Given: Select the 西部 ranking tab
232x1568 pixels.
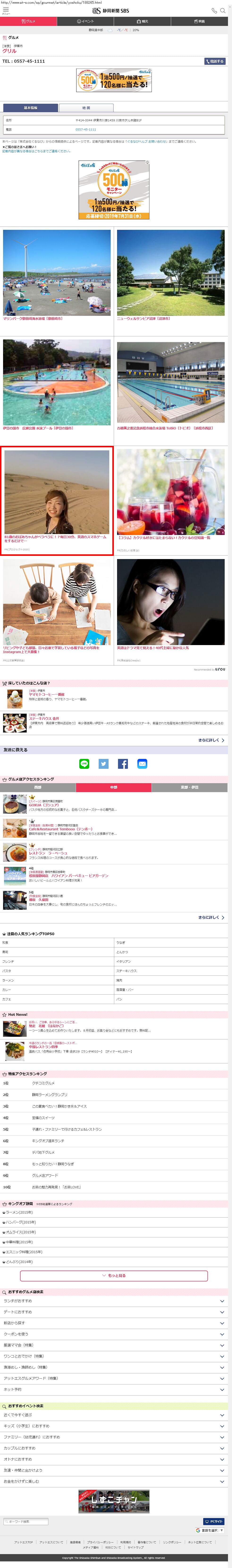Looking at the screenshot, I should pos(38,787).
